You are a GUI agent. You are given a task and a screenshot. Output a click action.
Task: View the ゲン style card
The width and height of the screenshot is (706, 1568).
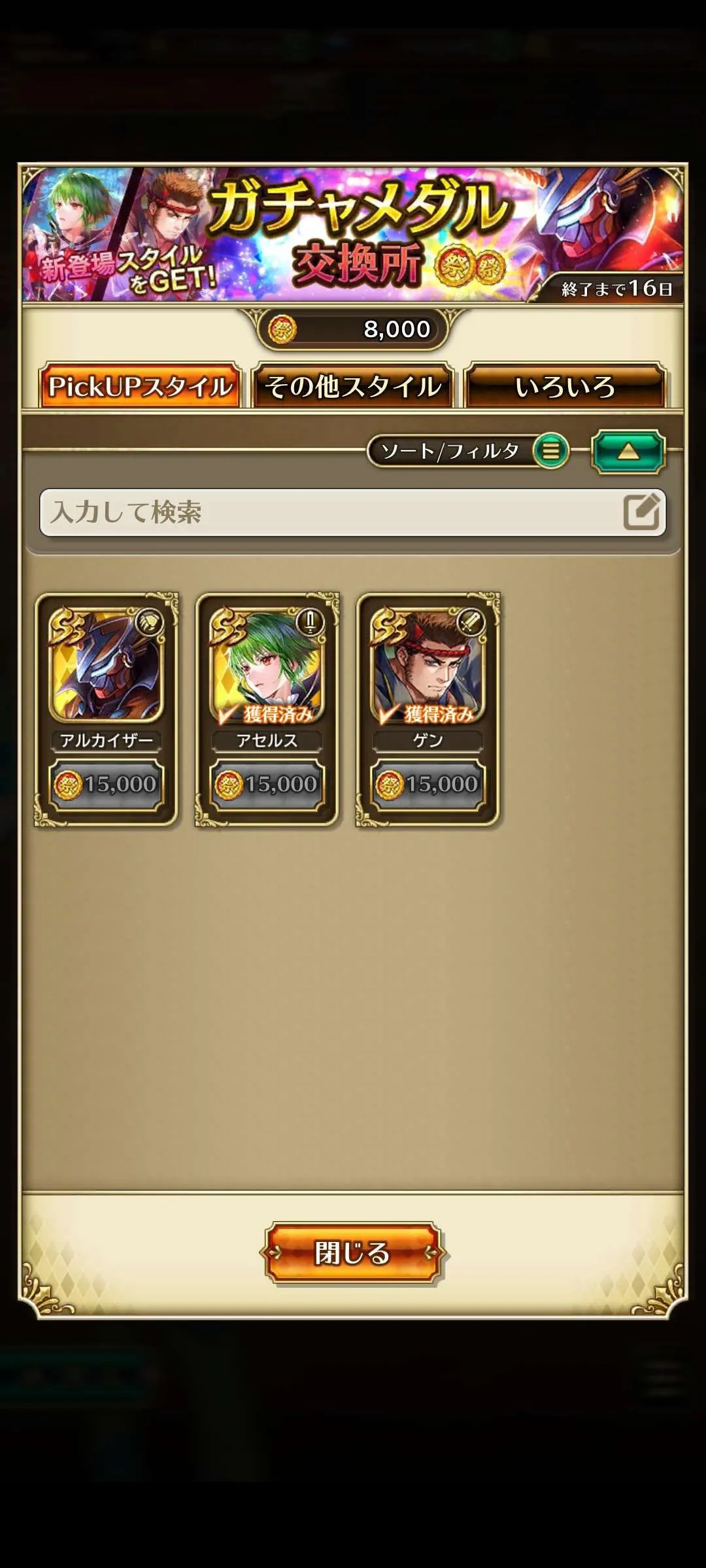tap(428, 710)
